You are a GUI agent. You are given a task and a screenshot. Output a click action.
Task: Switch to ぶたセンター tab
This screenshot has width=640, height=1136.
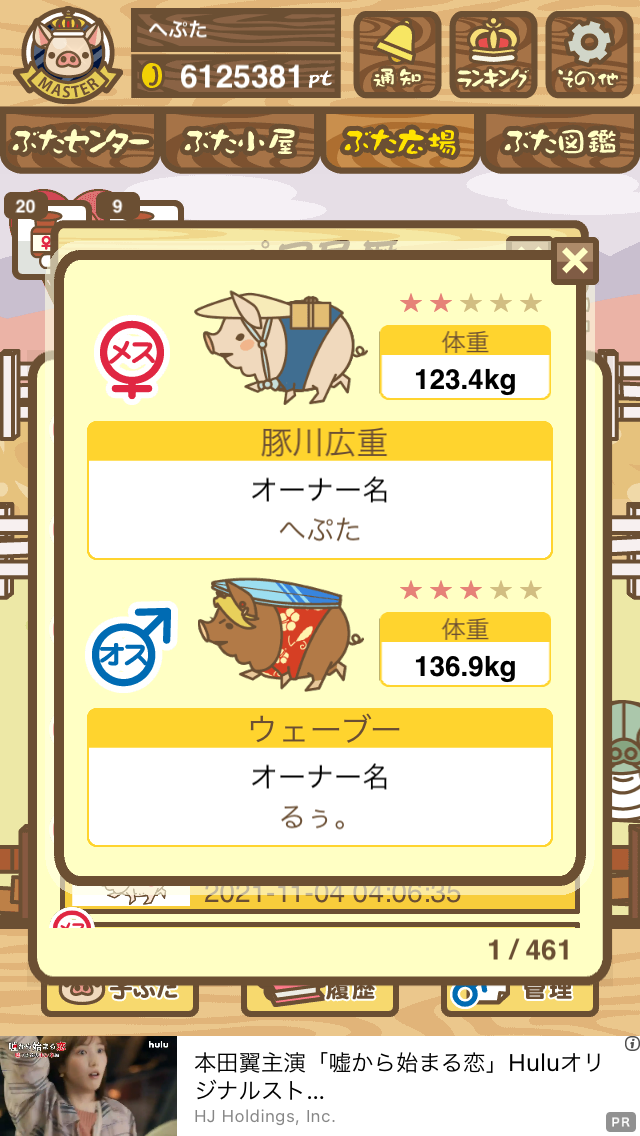80,142
